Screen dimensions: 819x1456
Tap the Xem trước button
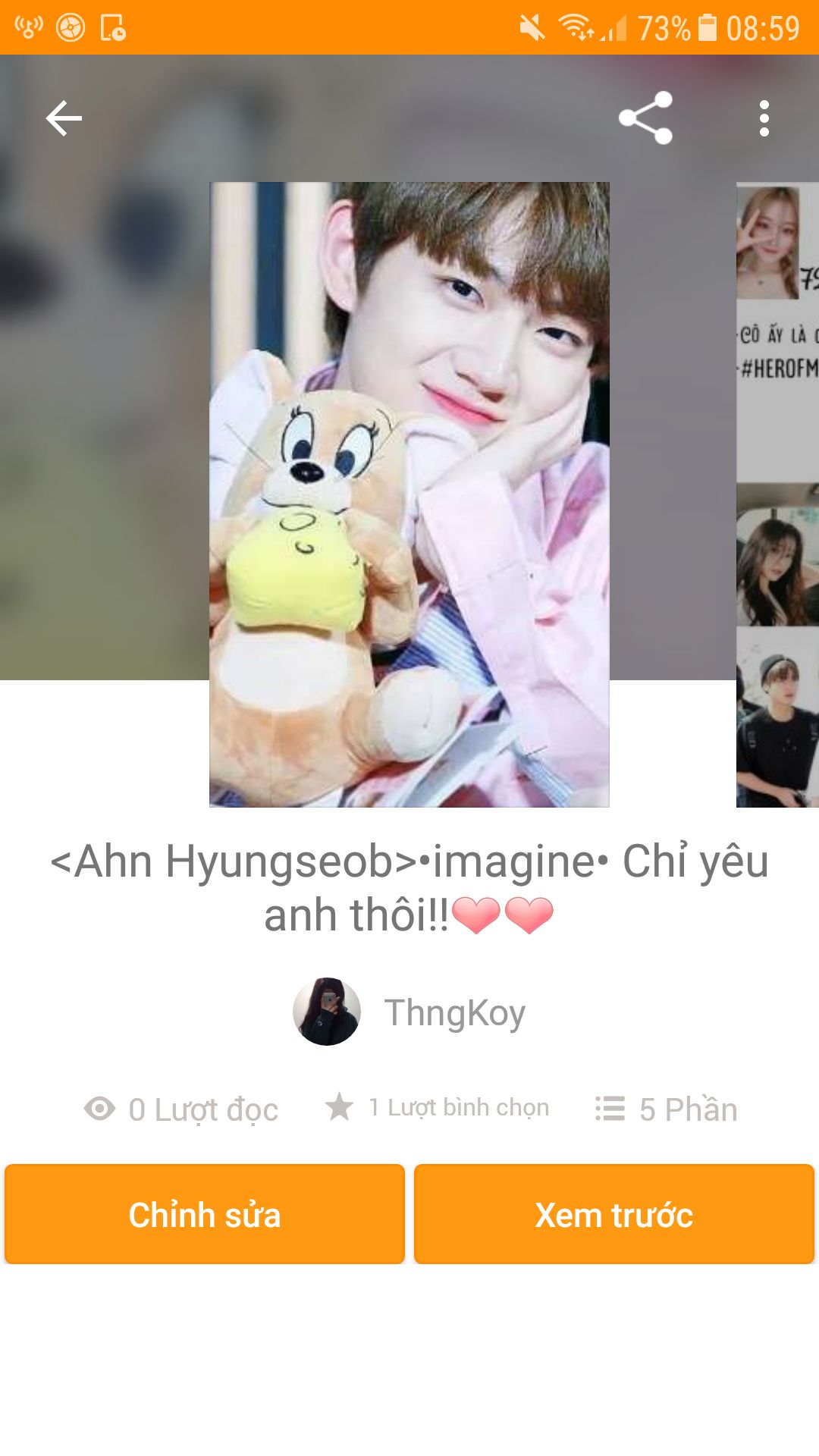(614, 1215)
